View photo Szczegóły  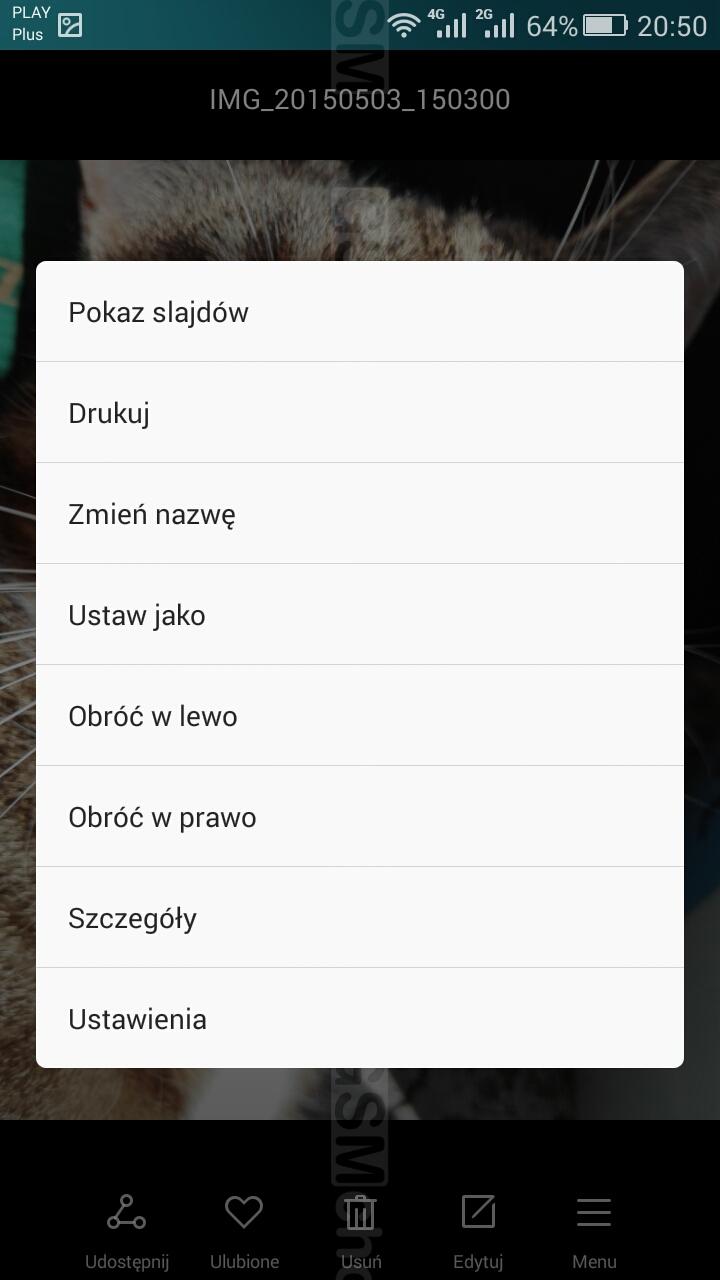tap(360, 918)
